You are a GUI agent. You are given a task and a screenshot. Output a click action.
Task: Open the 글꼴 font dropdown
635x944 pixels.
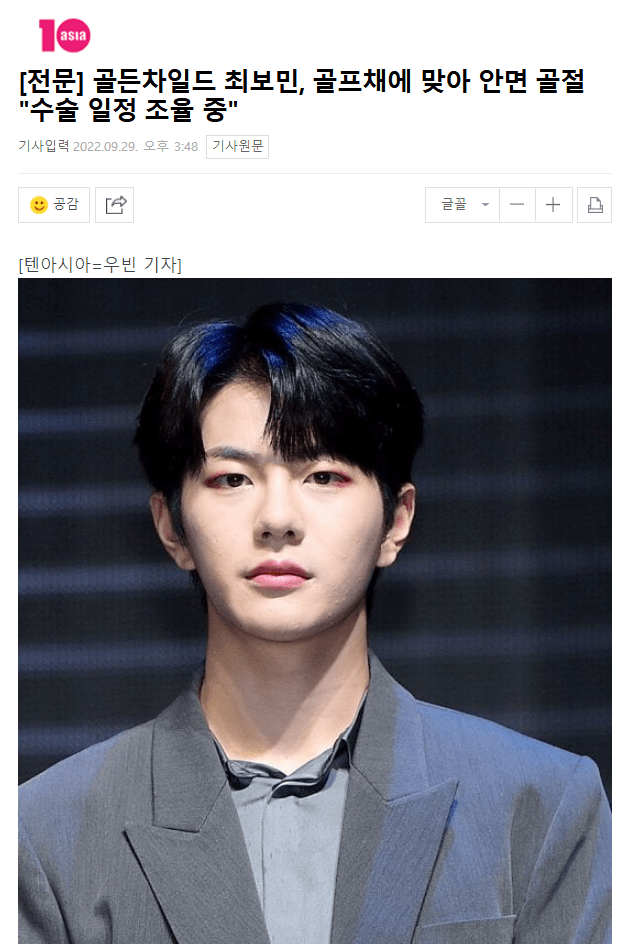[463, 205]
